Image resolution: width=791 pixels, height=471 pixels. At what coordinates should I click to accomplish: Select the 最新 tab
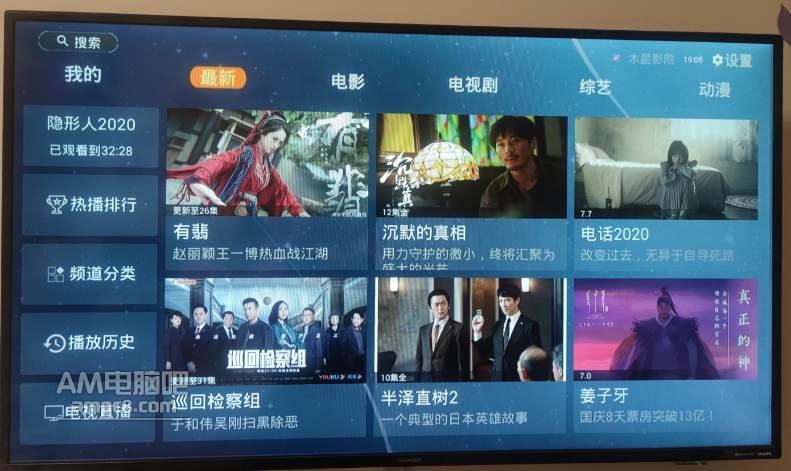217,78
